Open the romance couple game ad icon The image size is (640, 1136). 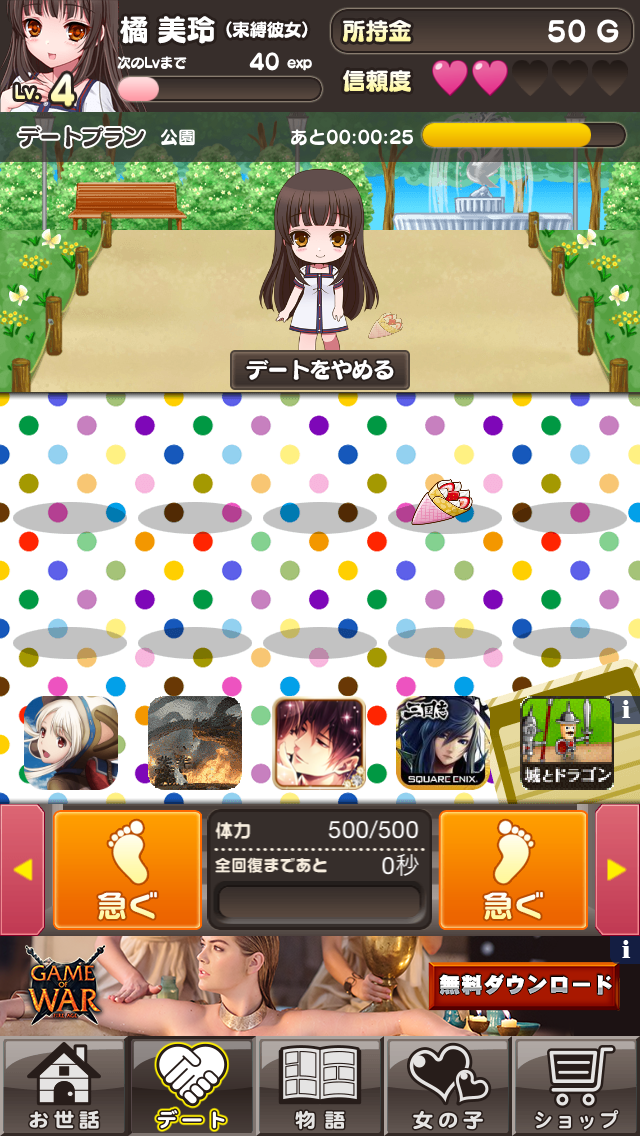pyautogui.click(x=319, y=743)
